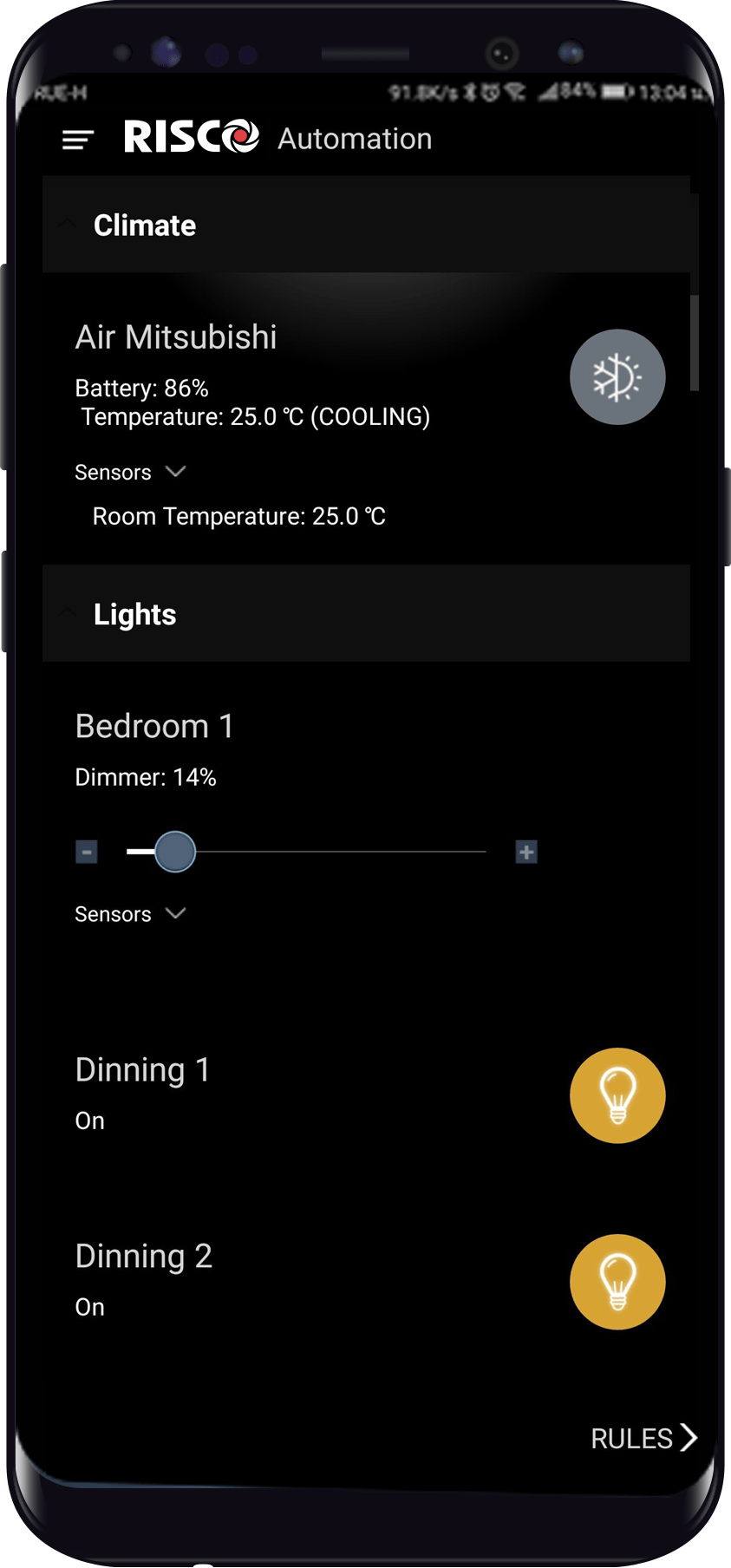This screenshot has width=731, height=1568.
Task: Click the Dinning 1 light bulb icon
Action: (x=617, y=1095)
